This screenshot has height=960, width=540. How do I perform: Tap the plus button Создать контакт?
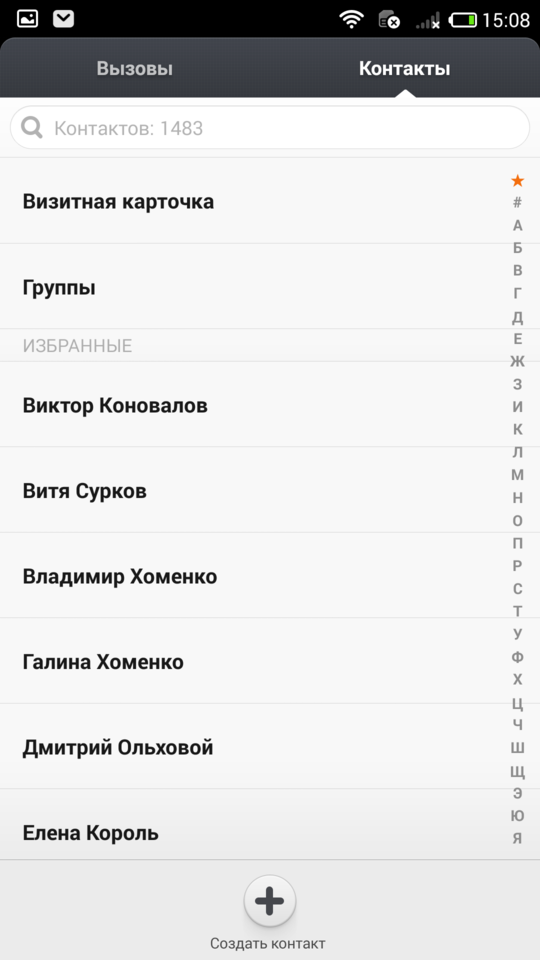tap(269, 901)
